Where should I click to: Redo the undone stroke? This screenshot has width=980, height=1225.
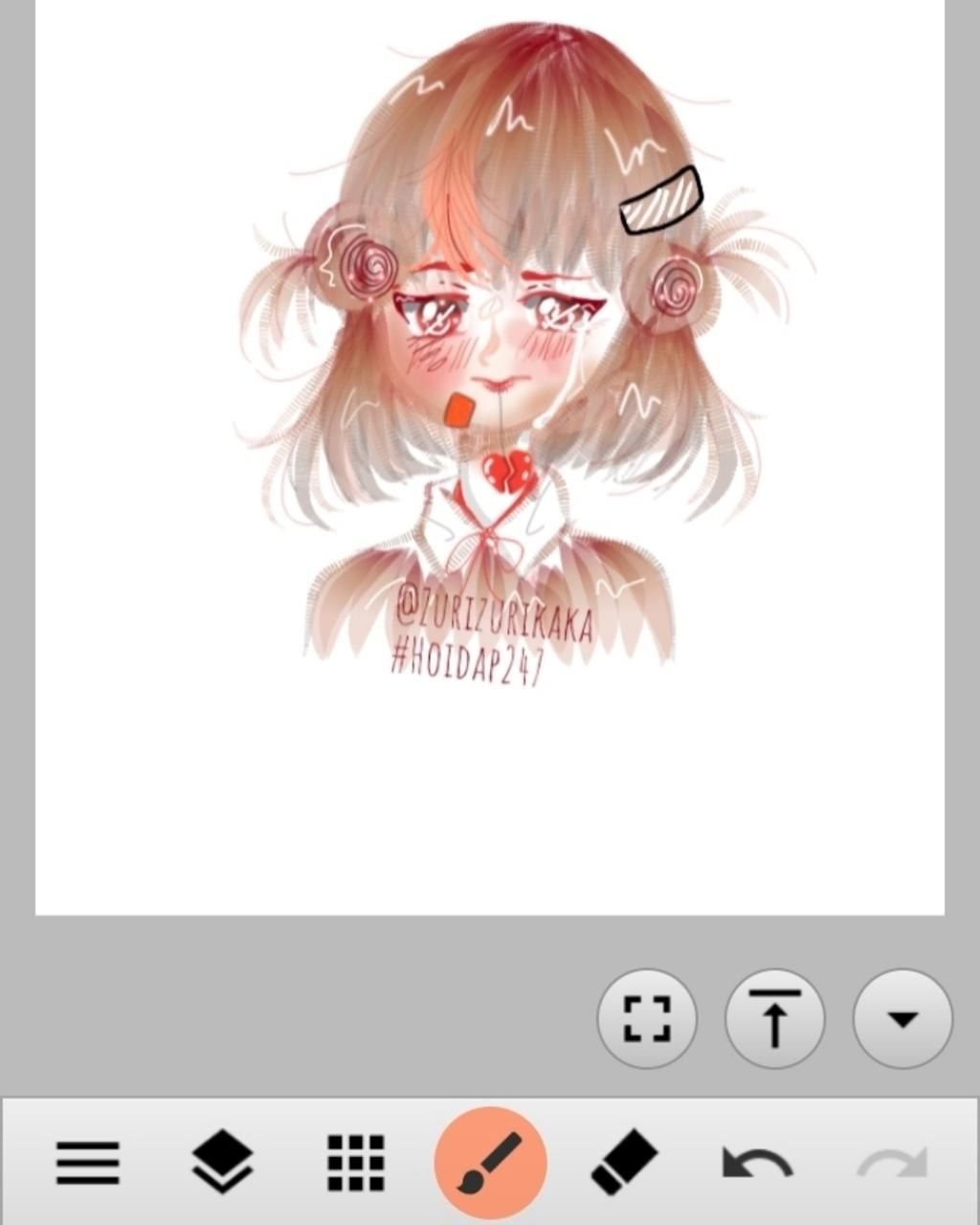[x=891, y=1163]
